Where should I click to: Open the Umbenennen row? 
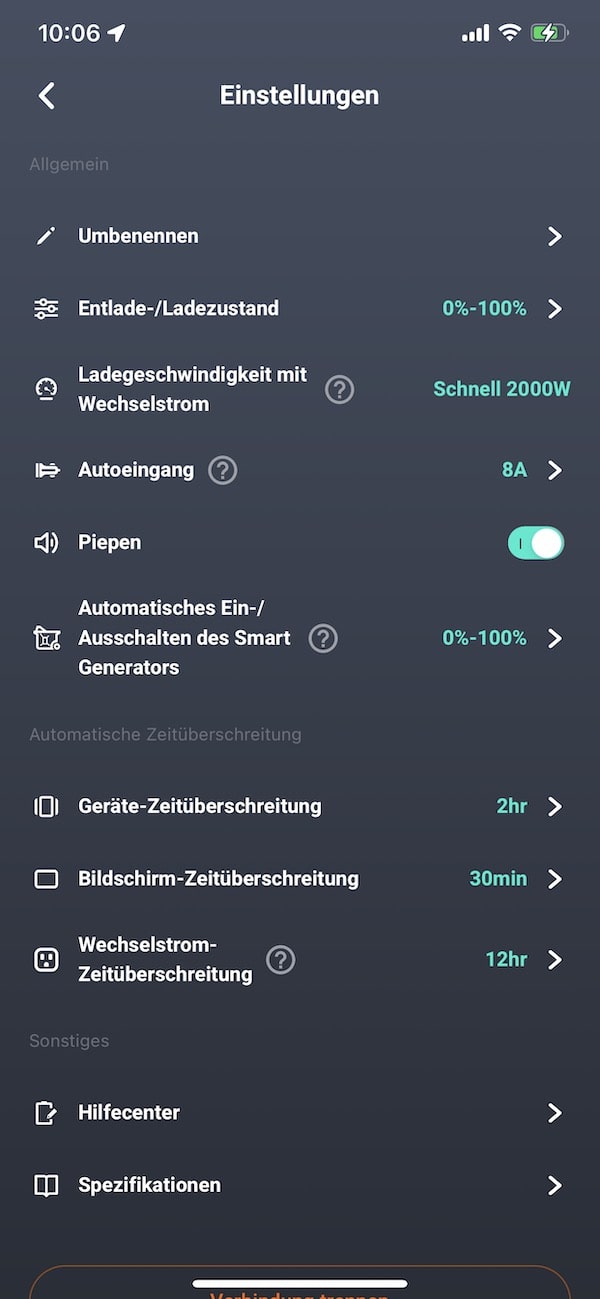[x=300, y=236]
